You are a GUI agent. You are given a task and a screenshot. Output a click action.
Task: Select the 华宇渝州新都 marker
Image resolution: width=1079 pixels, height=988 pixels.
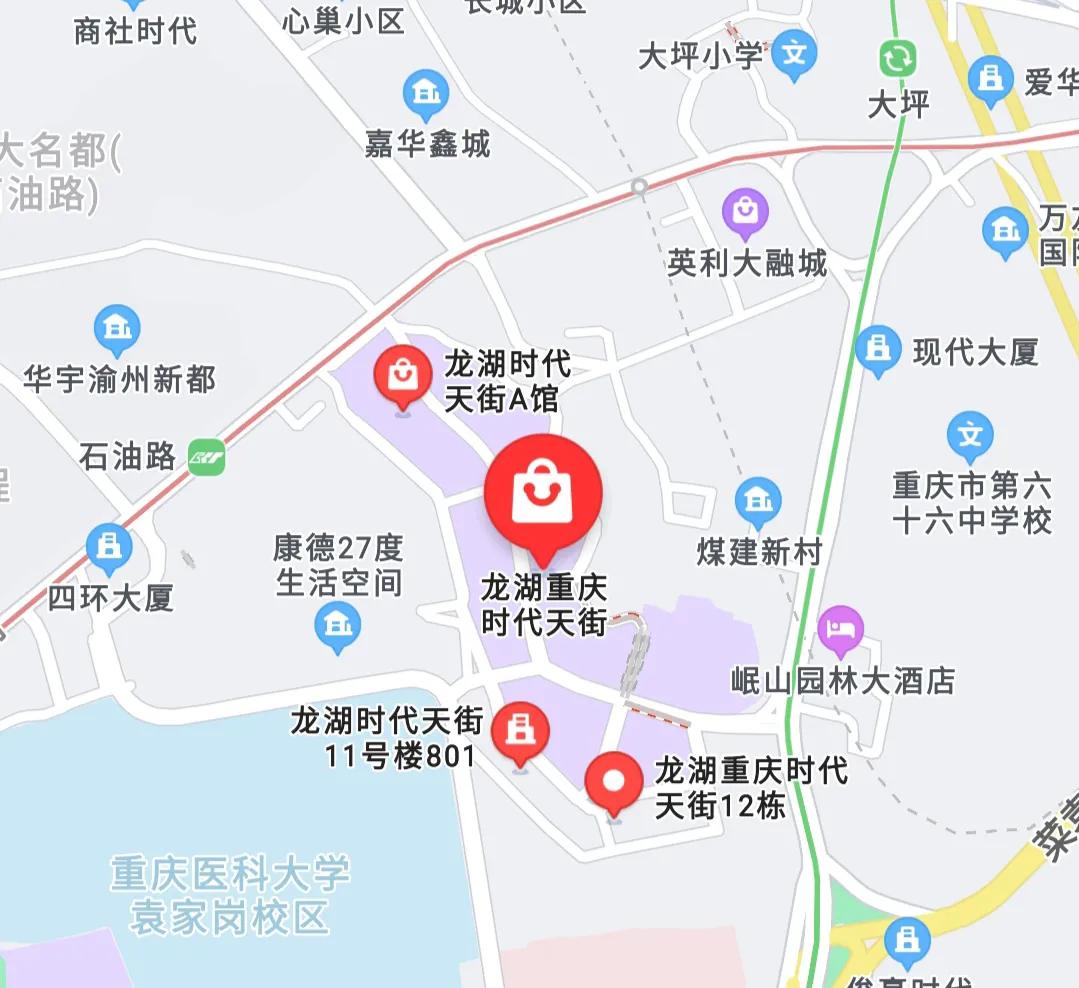pos(117,327)
